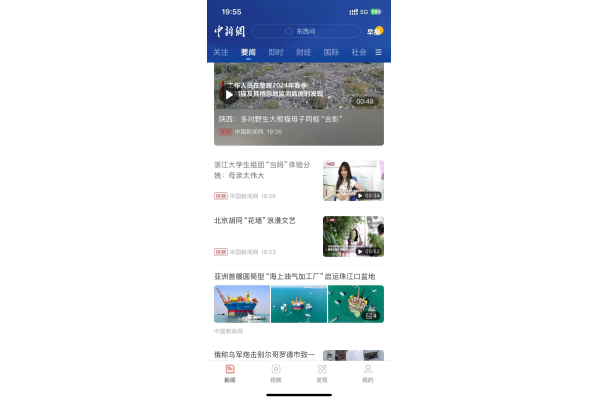Open the 俄称乌军炮击别尔哥罗德市 article
The height and width of the screenshot is (400, 600).
265,354
